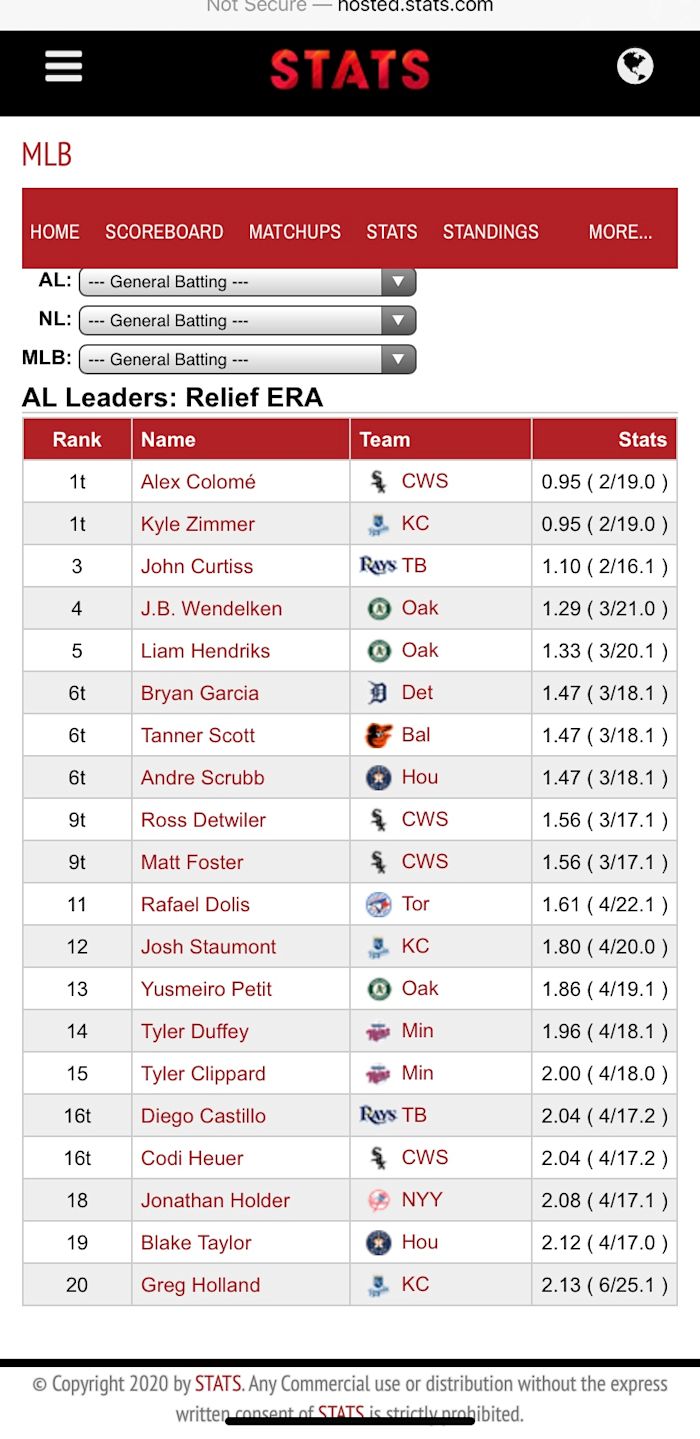Select the STATS tab

coord(392,232)
